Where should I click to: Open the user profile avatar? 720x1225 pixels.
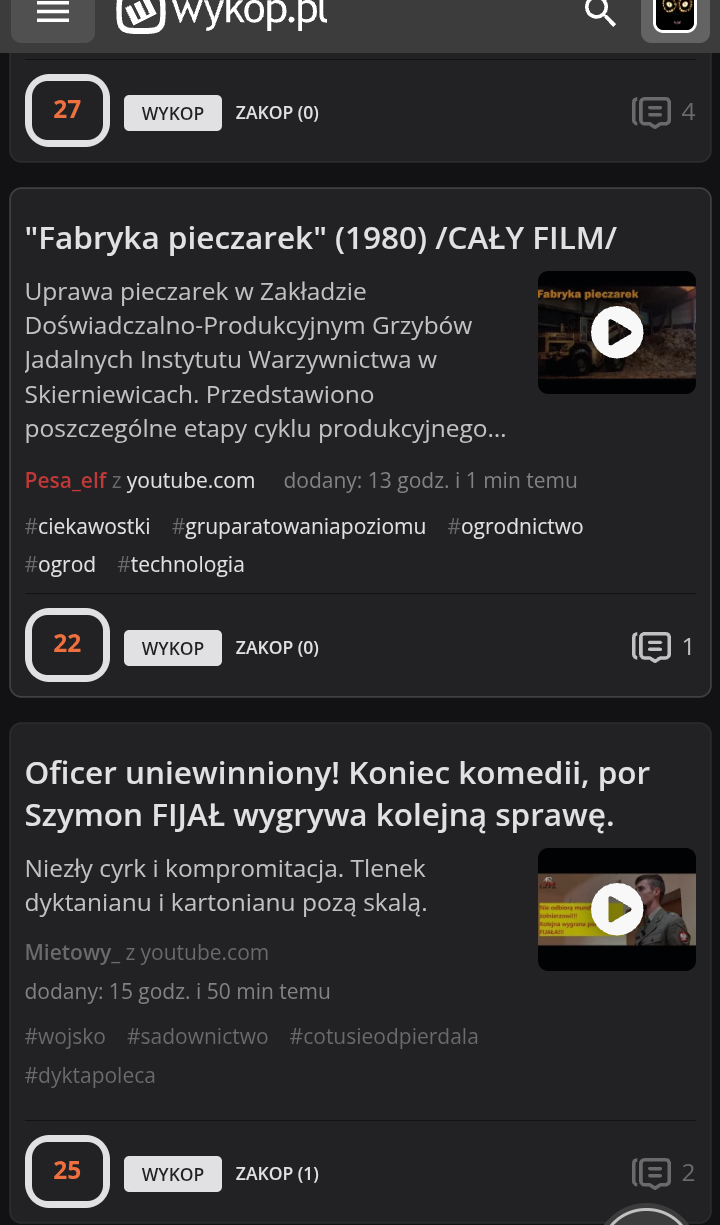coord(675,15)
